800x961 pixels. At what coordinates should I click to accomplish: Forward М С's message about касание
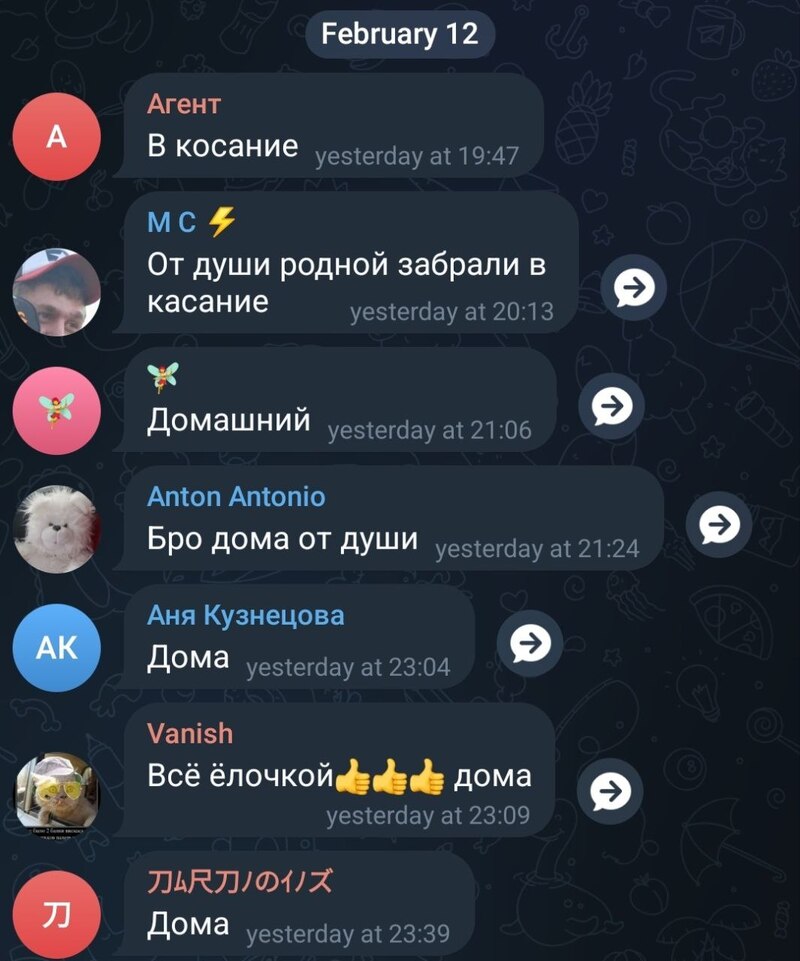pos(633,287)
